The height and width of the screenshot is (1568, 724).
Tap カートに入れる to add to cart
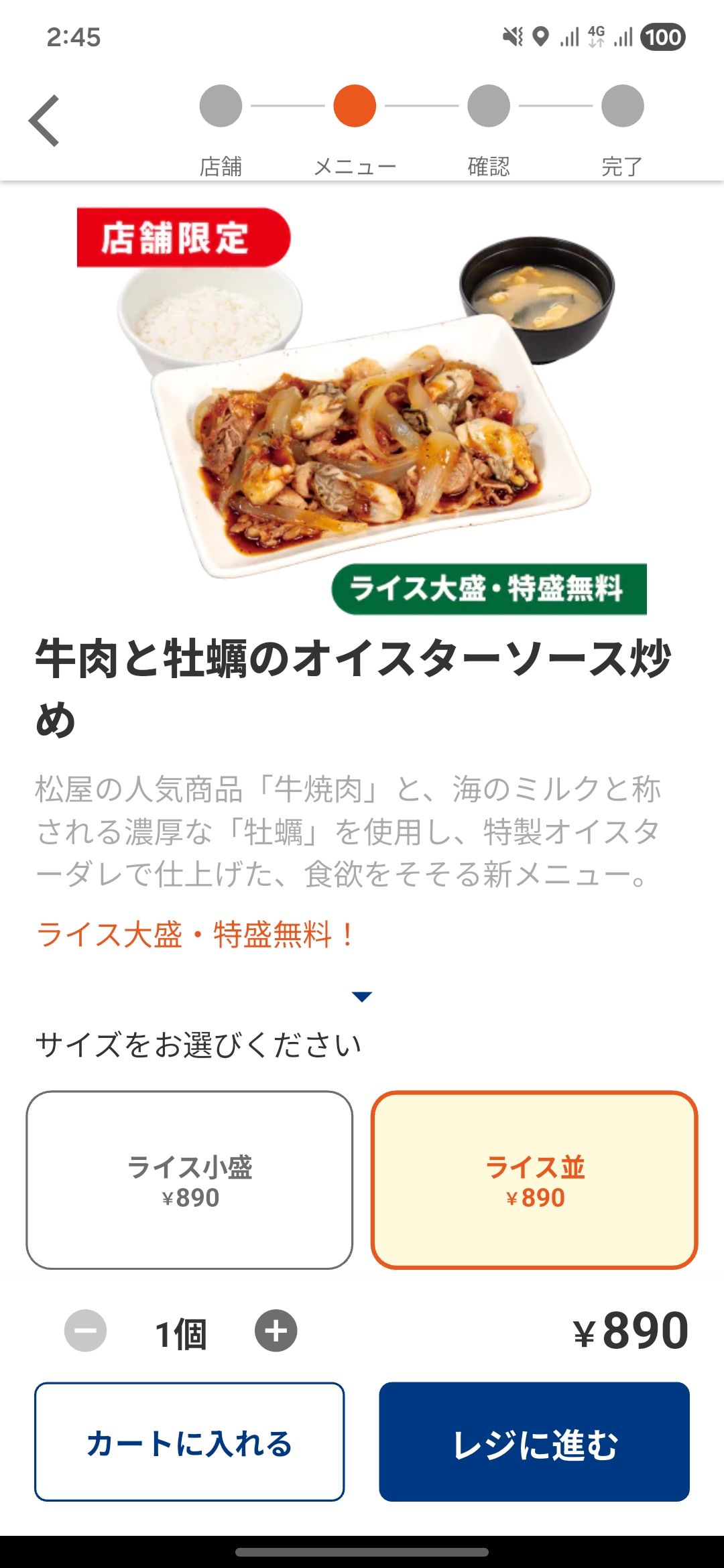point(190,1442)
